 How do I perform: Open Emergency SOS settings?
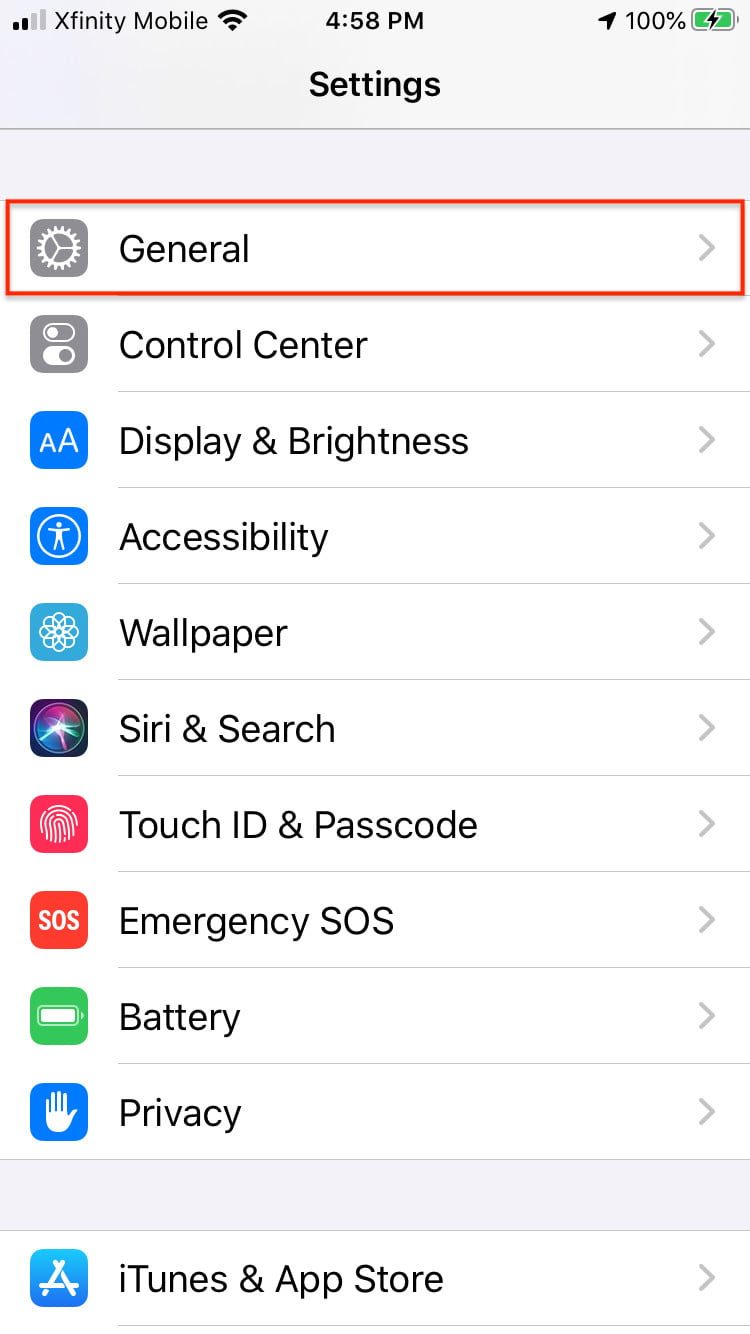375,921
